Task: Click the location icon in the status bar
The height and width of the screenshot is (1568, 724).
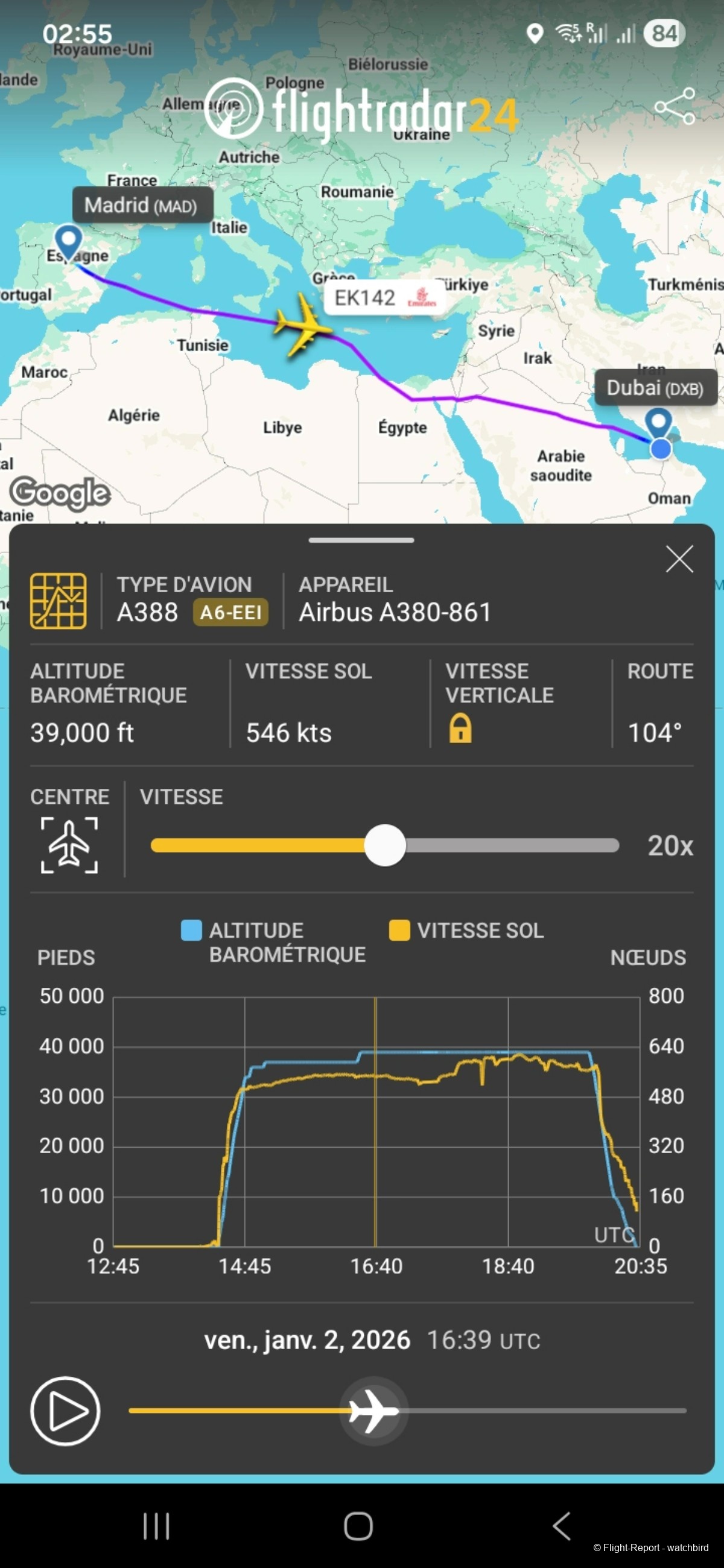Action: pos(536,34)
